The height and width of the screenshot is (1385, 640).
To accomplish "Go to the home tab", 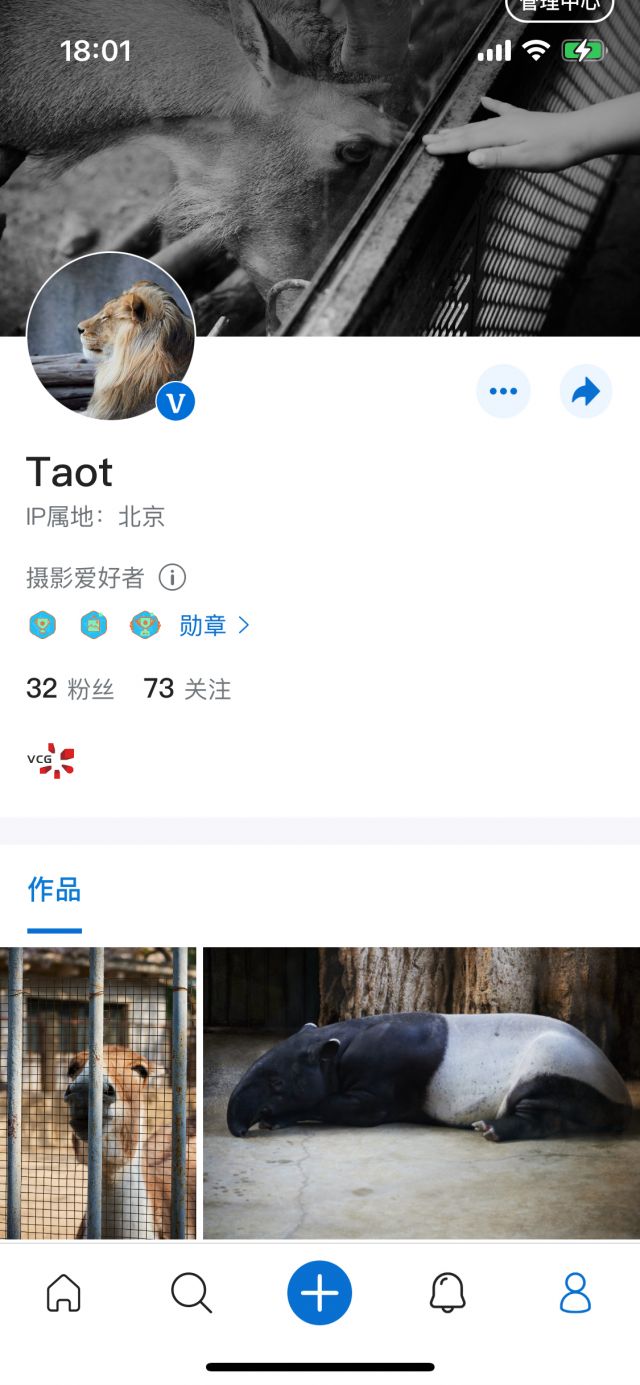I will 64,1293.
